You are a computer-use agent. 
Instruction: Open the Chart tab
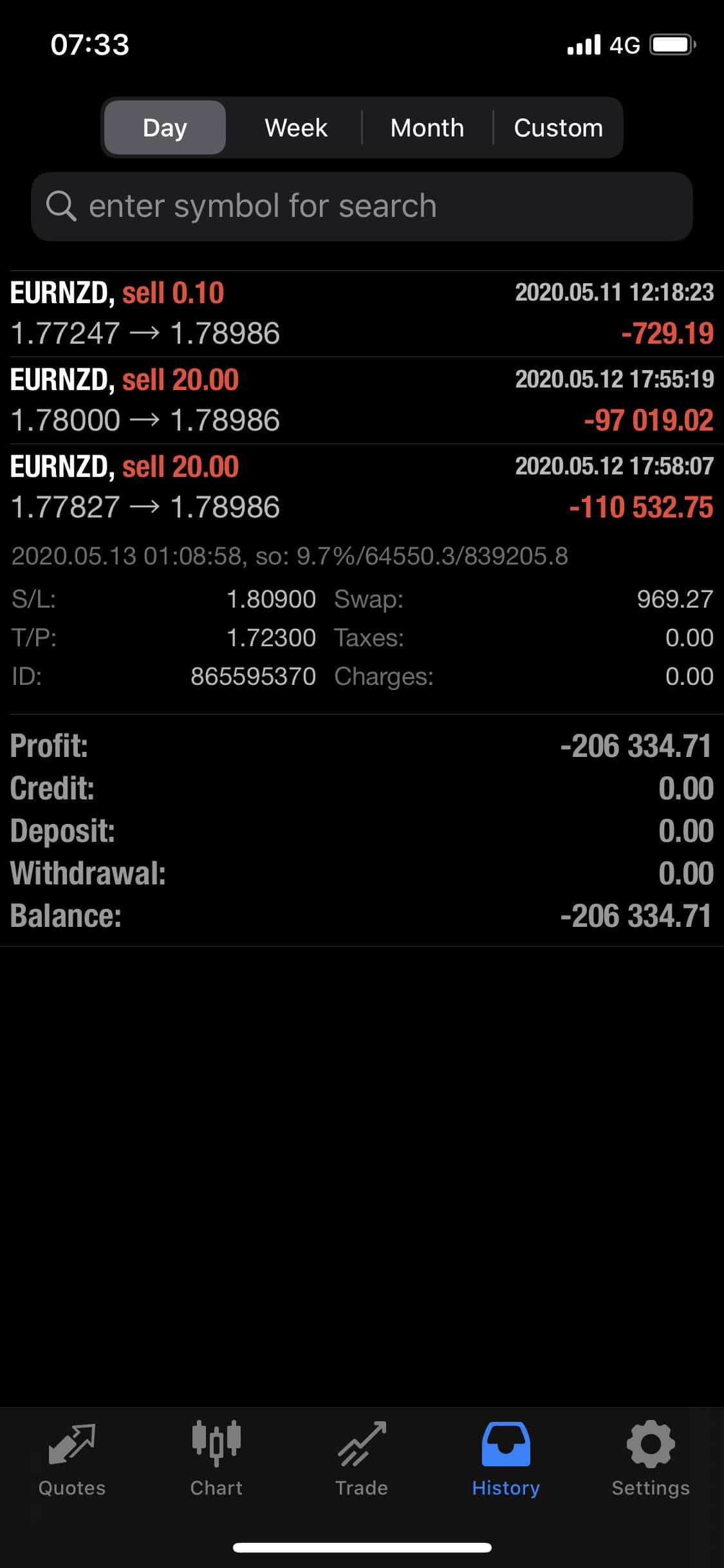pos(216,1459)
